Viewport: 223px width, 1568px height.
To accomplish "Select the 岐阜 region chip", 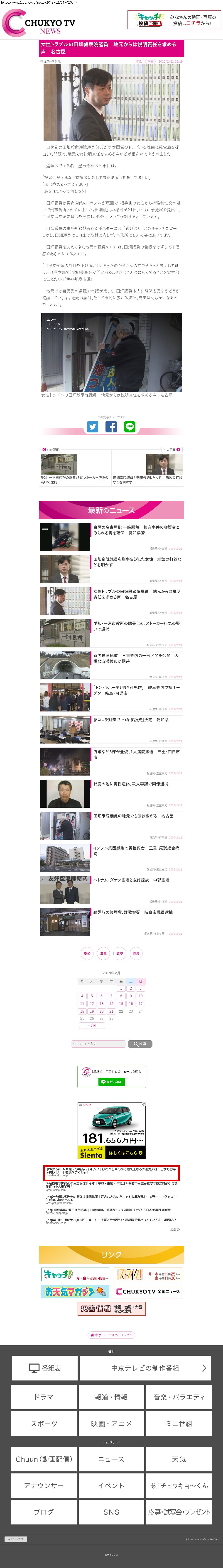I will pos(119,953).
